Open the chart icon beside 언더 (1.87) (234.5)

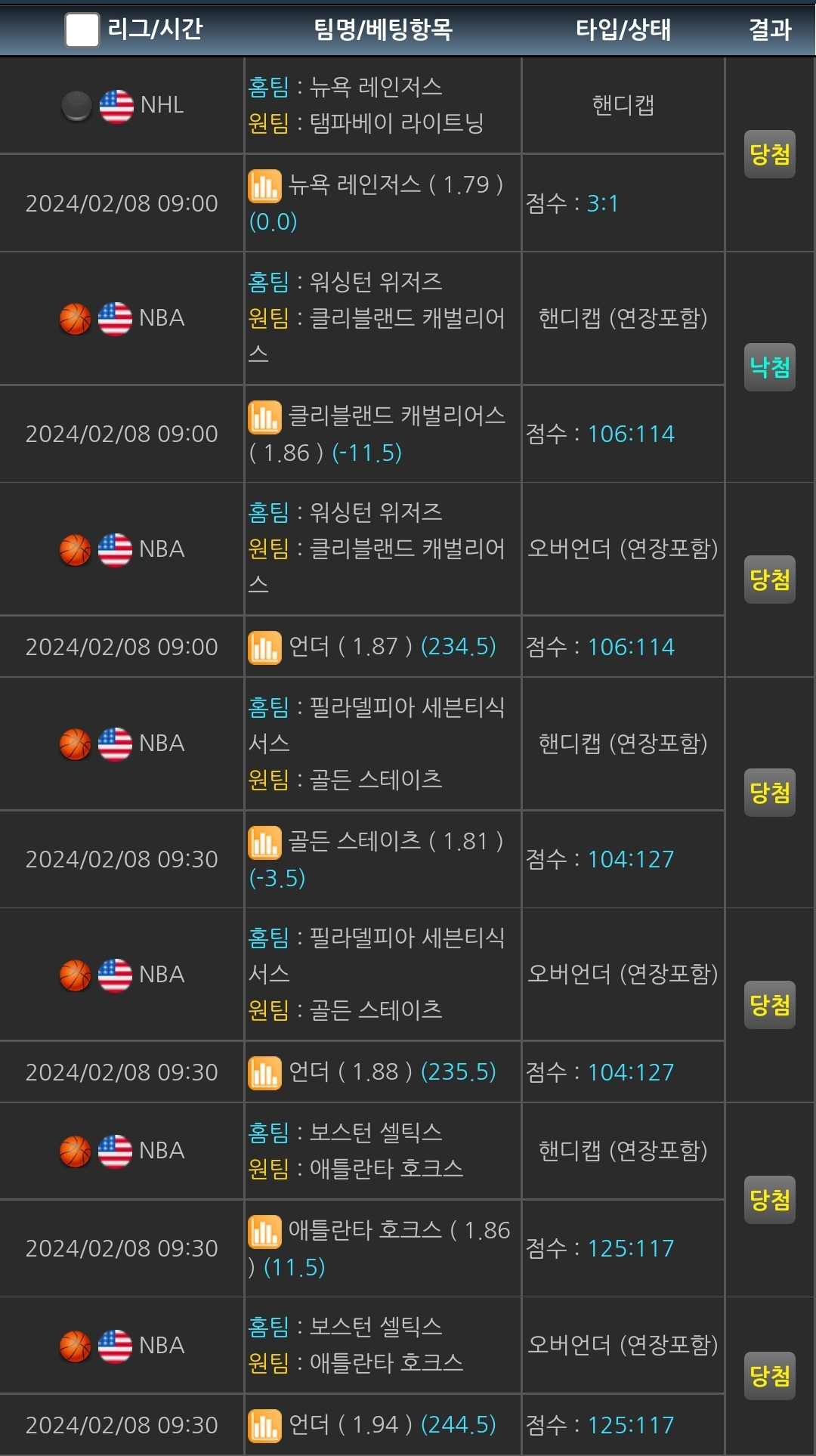264,648
